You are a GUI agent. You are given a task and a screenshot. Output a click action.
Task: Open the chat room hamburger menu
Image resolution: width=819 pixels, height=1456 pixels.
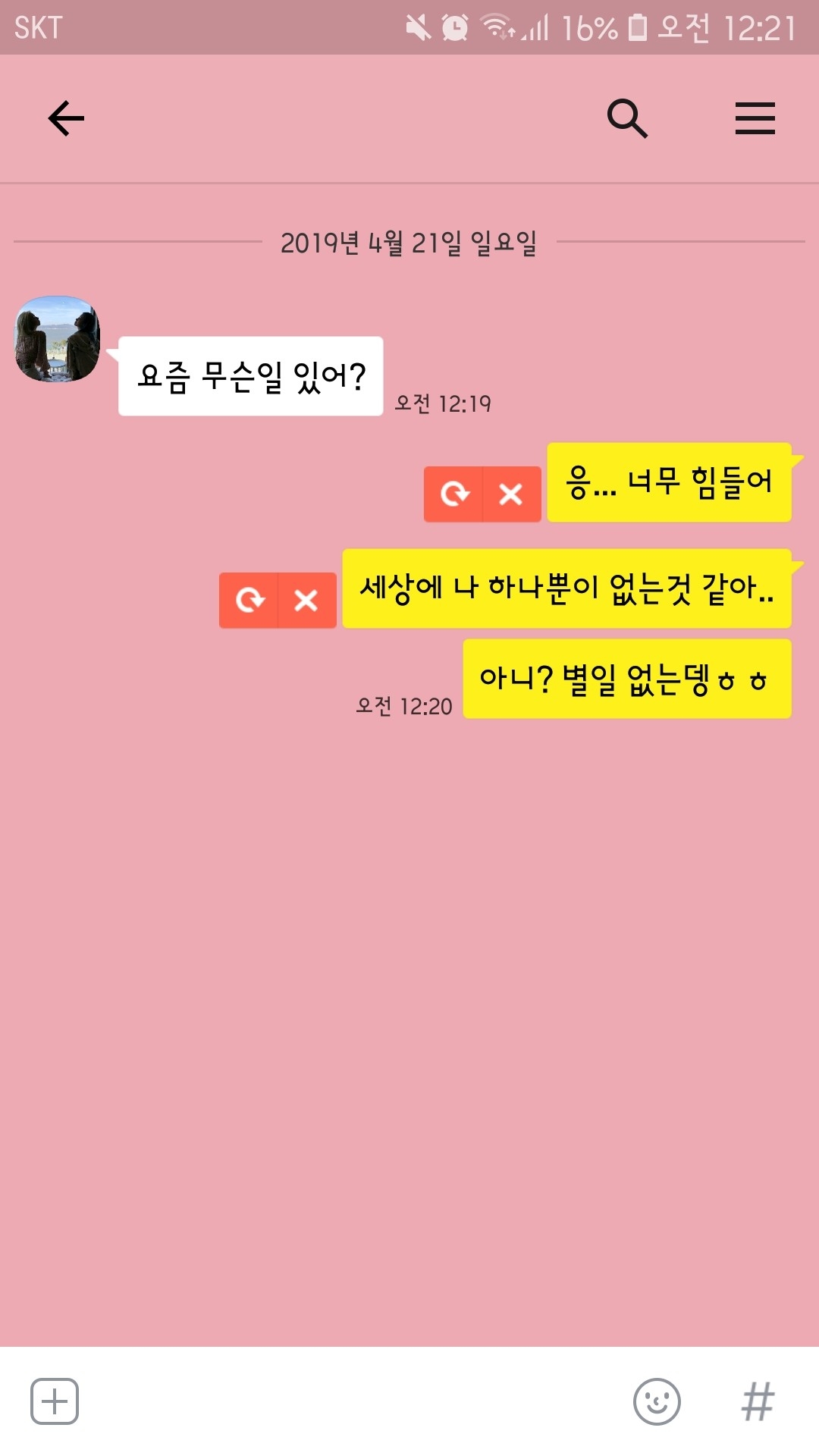pyautogui.click(x=755, y=118)
